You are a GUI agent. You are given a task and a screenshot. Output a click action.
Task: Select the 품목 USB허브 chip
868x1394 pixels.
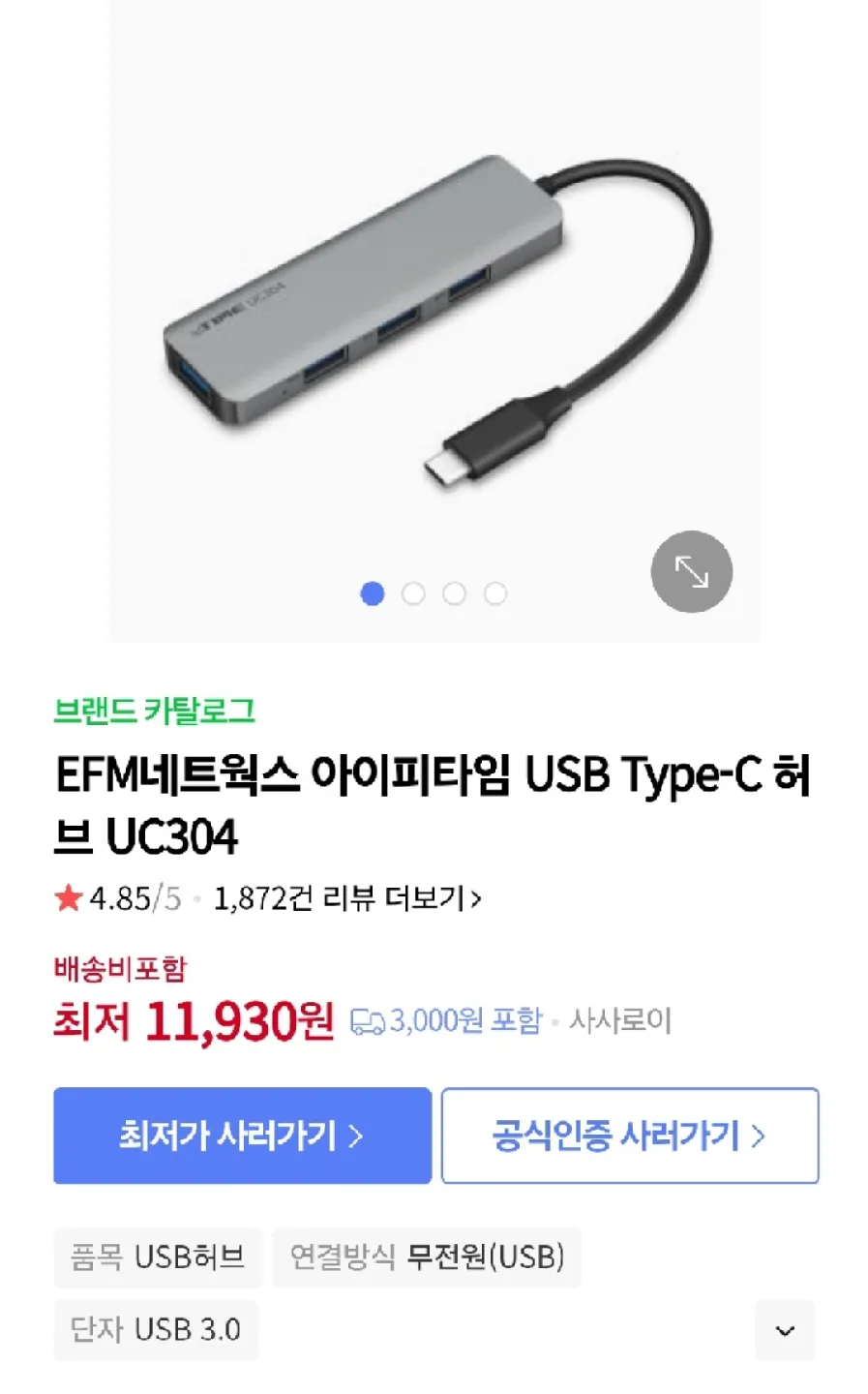(158, 1257)
